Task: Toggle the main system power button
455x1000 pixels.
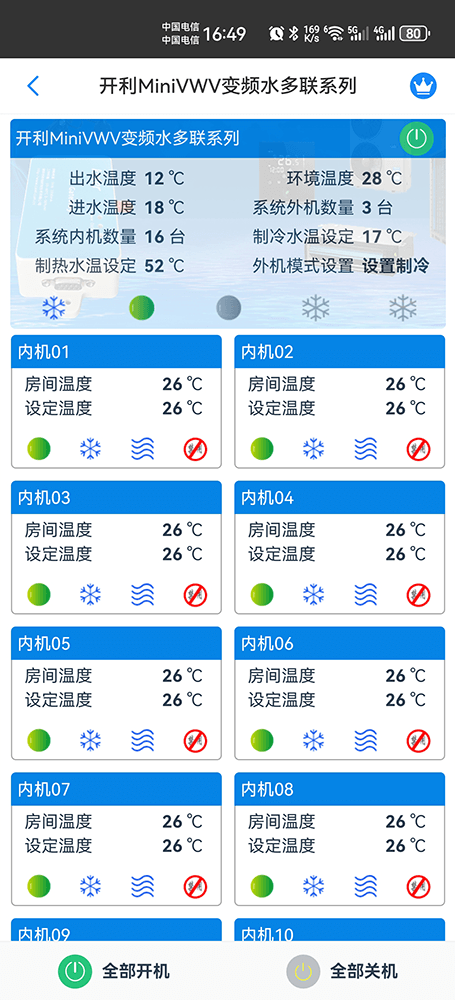Action: tap(417, 138)
